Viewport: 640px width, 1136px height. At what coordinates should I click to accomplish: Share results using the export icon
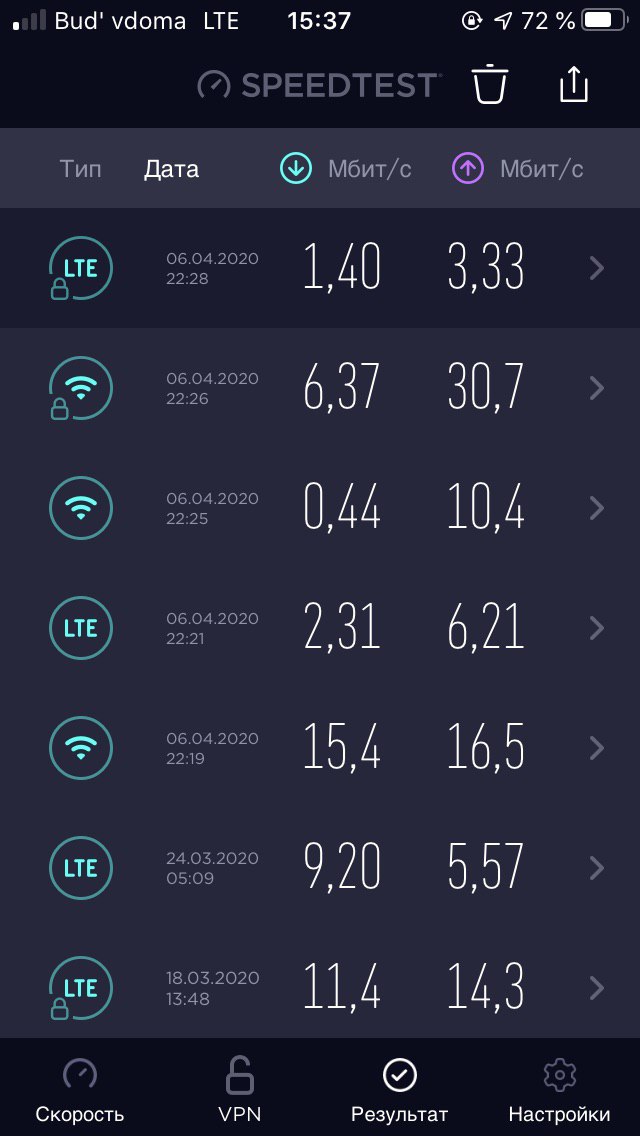(x=574, y=84)
